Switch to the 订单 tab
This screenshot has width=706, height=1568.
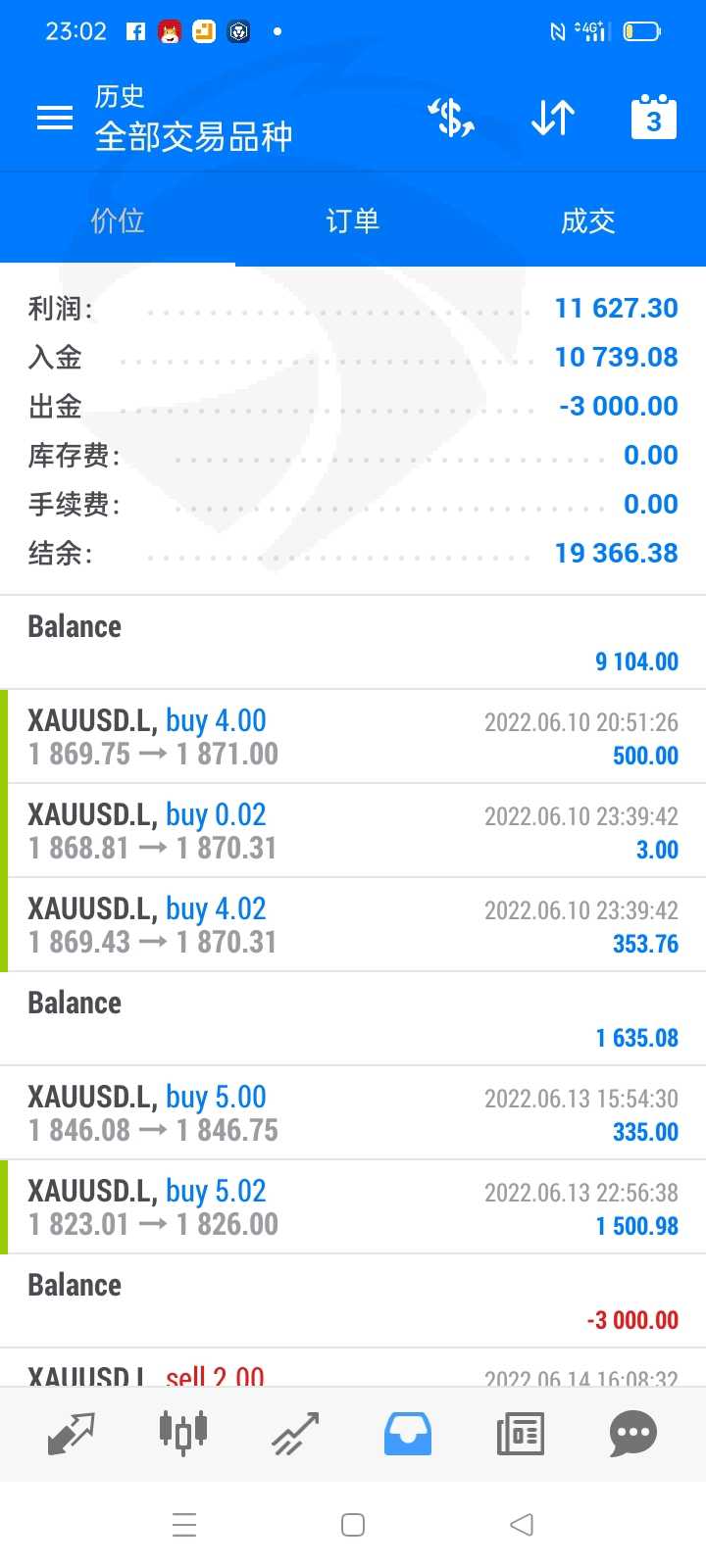tap(353, 220)
